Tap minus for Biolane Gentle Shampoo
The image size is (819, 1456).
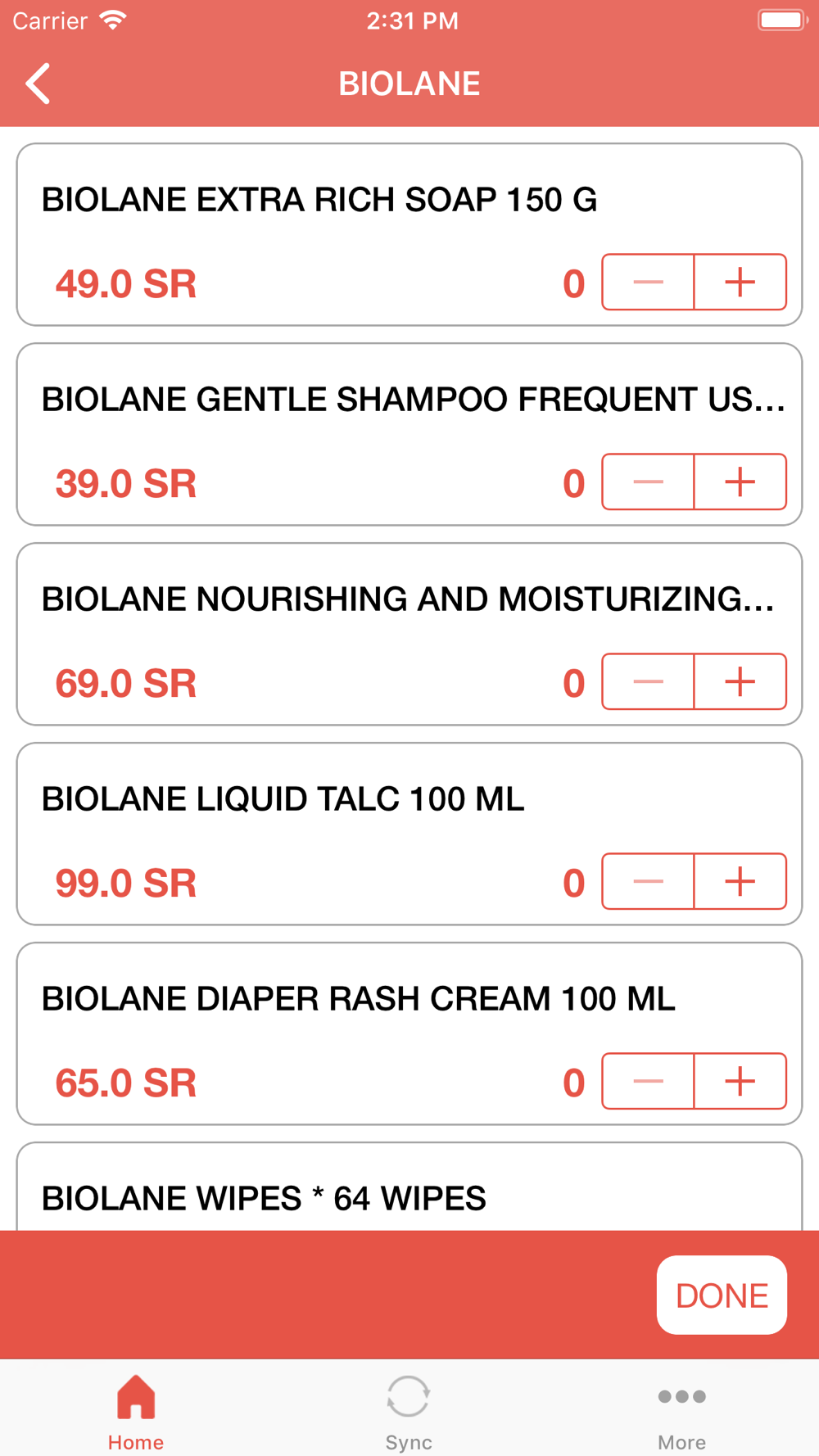pyautogui.click(x=648, y=482)
